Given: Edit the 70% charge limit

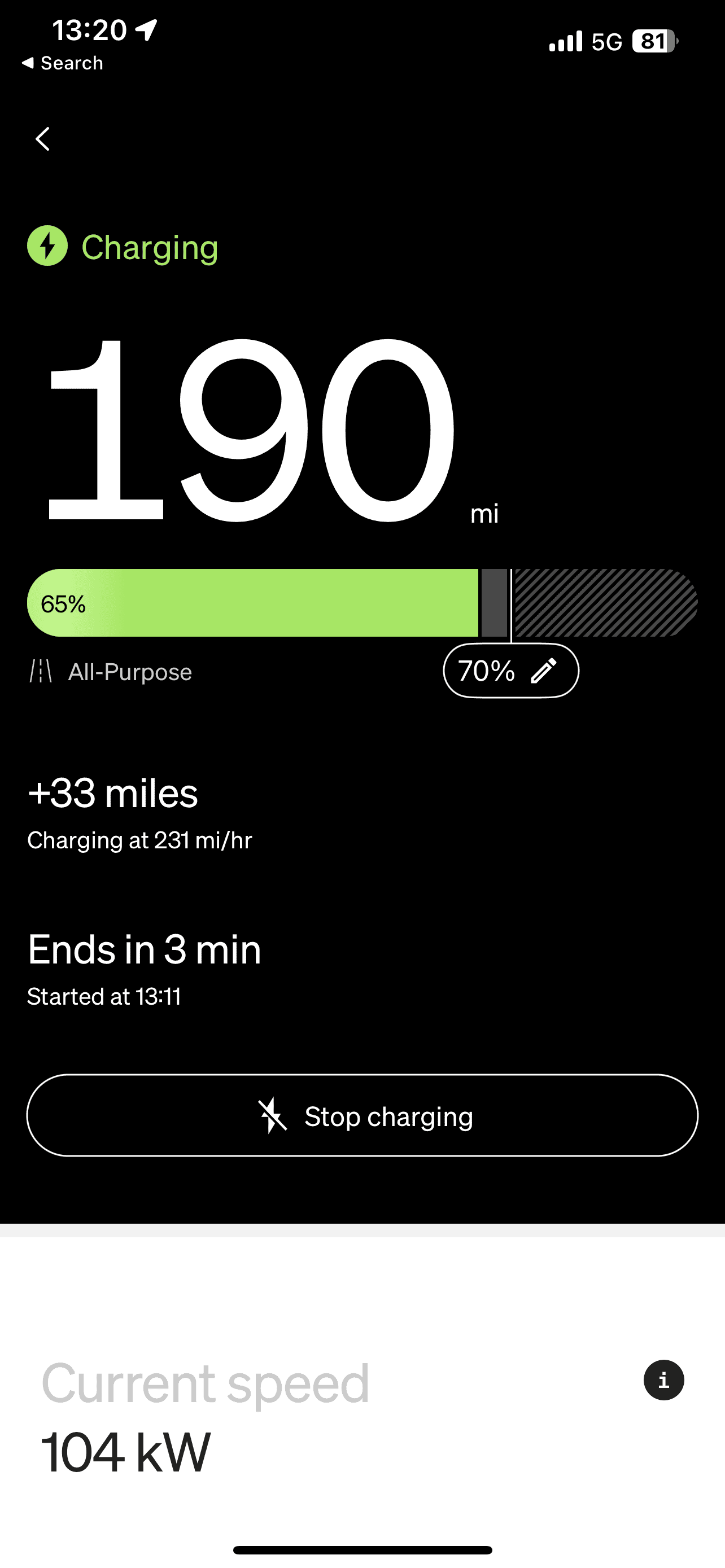Looking at the screenshot, I should (x=511, y=671).
